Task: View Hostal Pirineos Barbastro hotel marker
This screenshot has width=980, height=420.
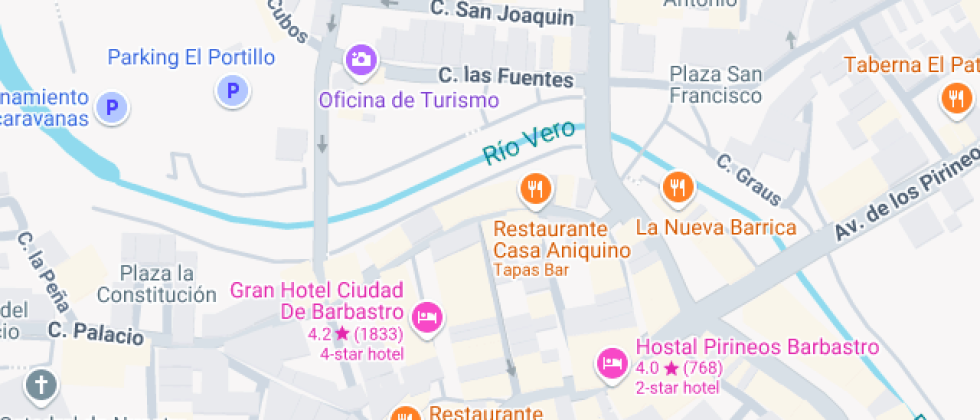Action: click(x=611, y=362)
